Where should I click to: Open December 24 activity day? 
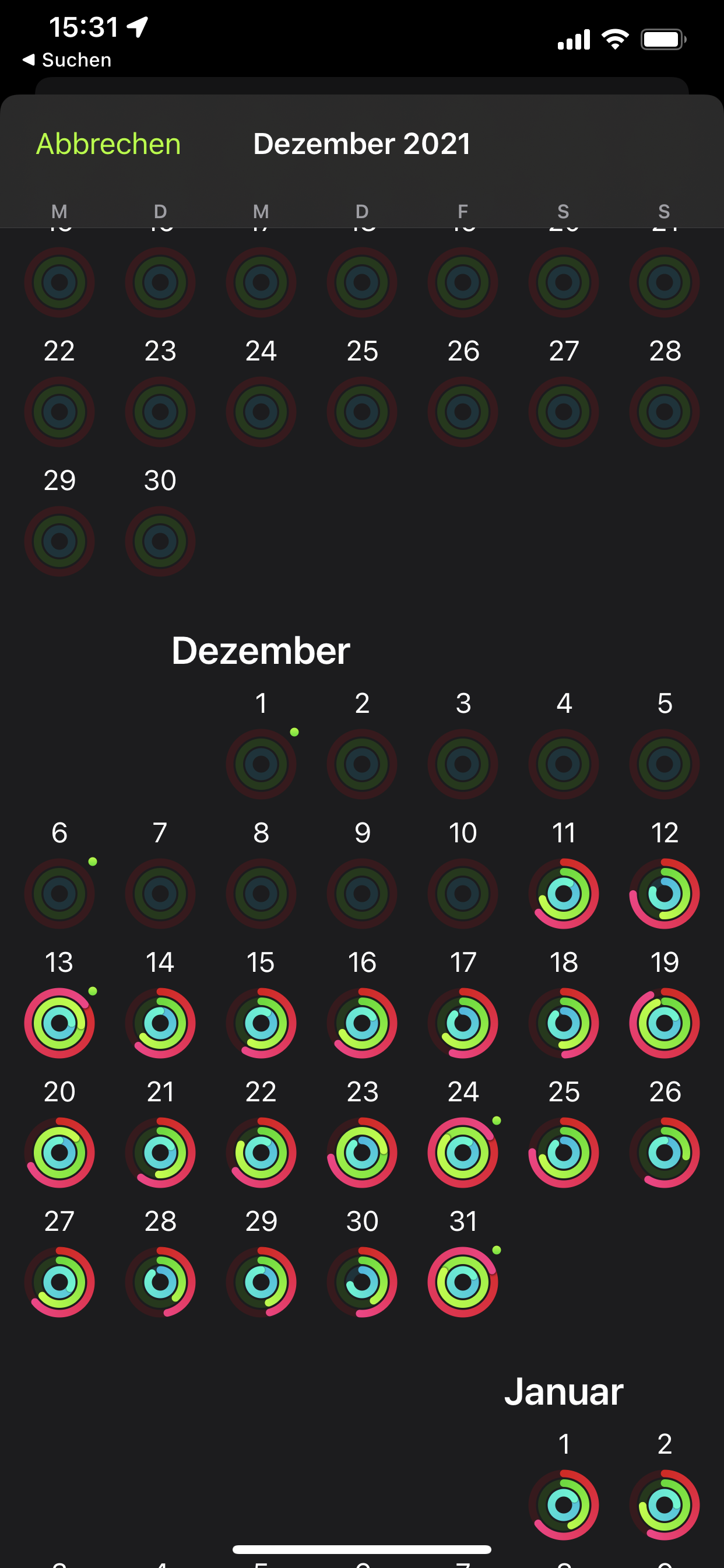click(462, 1152)
